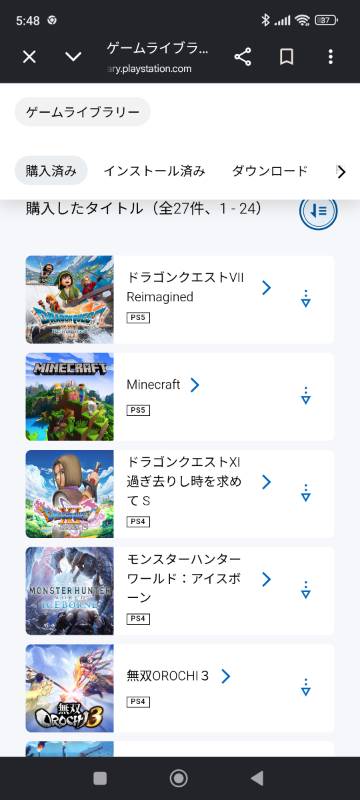Switch to the ダウンロード tab
The height and width of the screenshot is (800, 360).
[270, 171]
